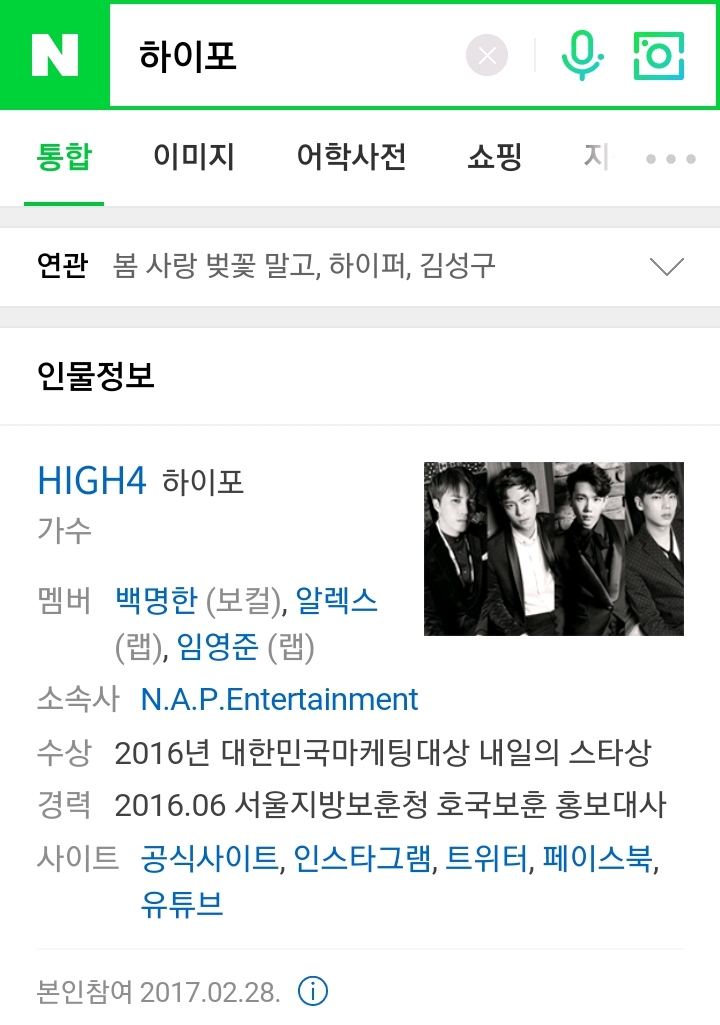Viewport: 720px width, 1025px height.
Task: View the HIGH4 group photo
Action: pyautogui.click(x=553, y=548)
